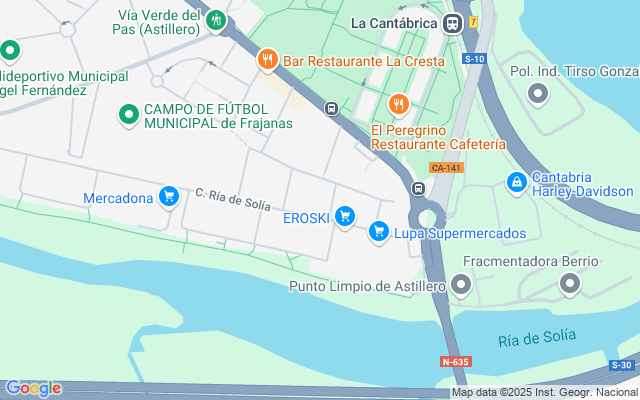The image size is (640, 400).
Task: Select the EROSKI store pin
Action: coord(345,215)
